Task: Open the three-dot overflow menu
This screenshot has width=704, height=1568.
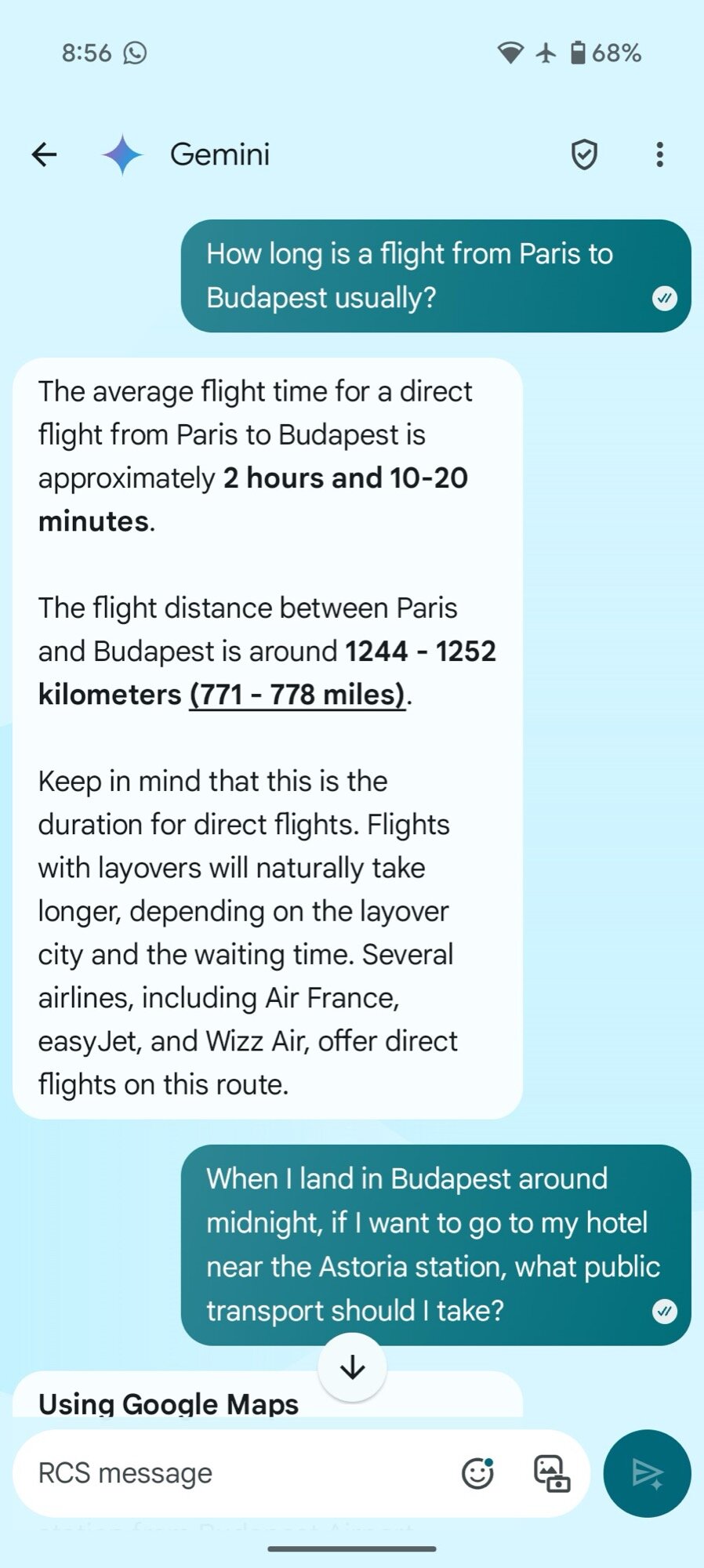Action: 659,154
